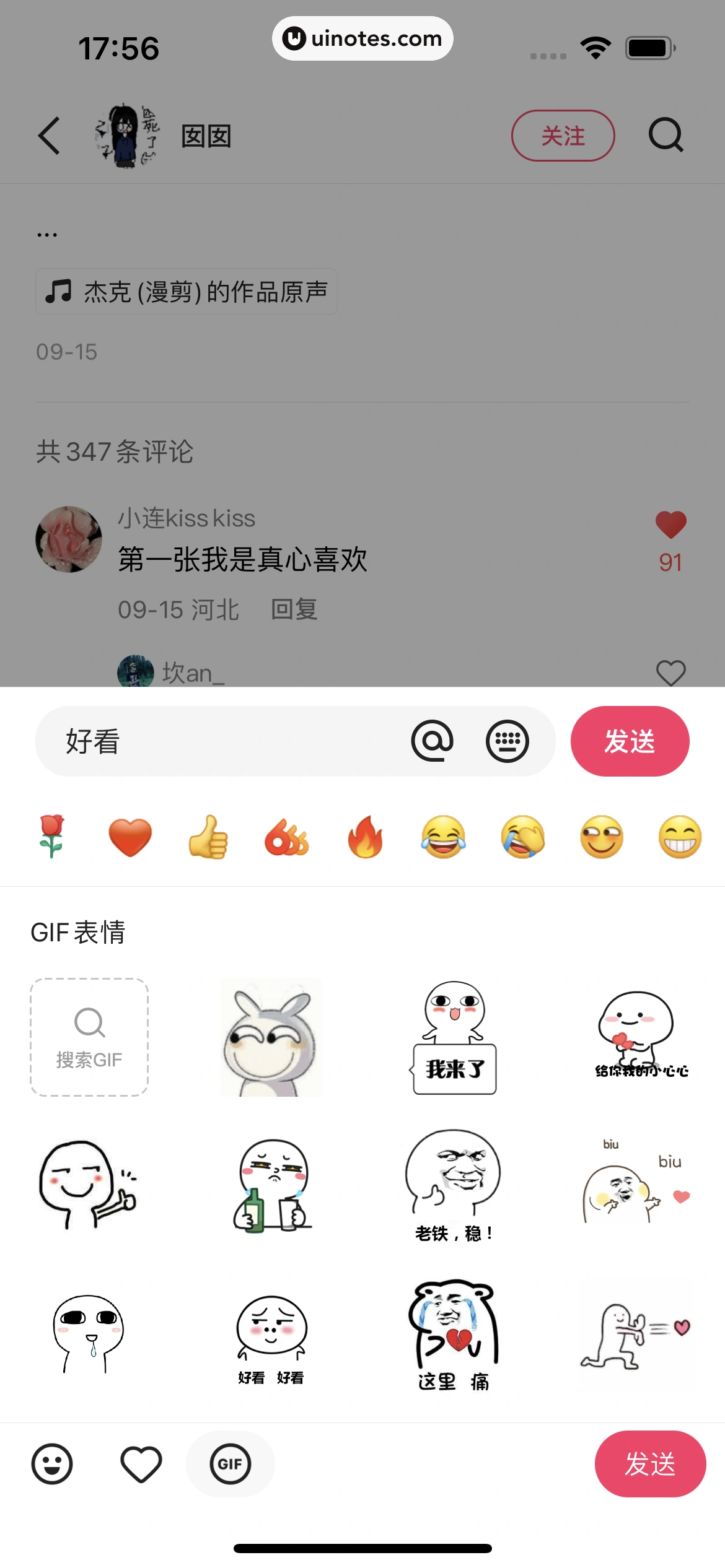Tap the comment input field showing 好看
The height and width of the screenshot is (1568, 725).
(217, 741)
